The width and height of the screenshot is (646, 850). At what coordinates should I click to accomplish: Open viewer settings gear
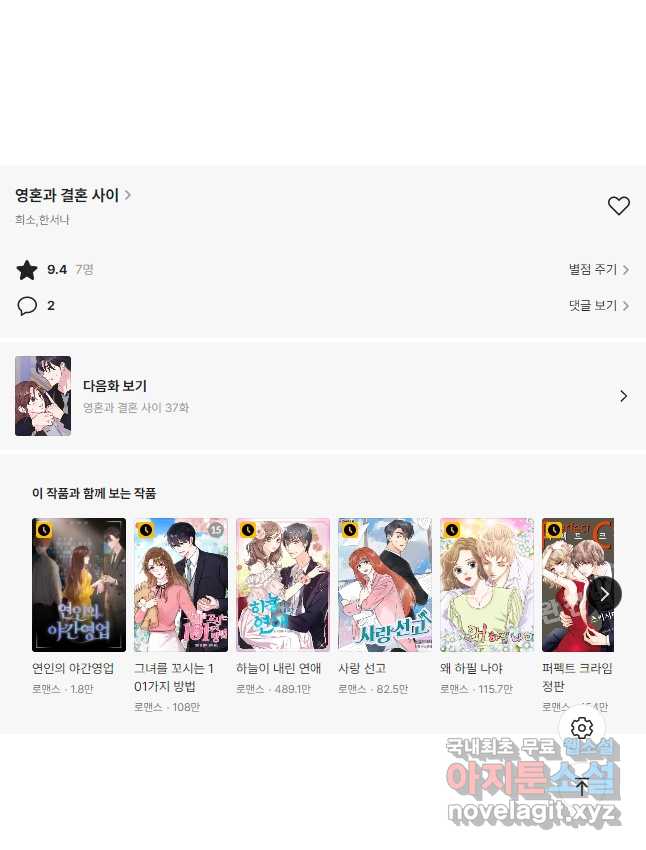[582, 728]
